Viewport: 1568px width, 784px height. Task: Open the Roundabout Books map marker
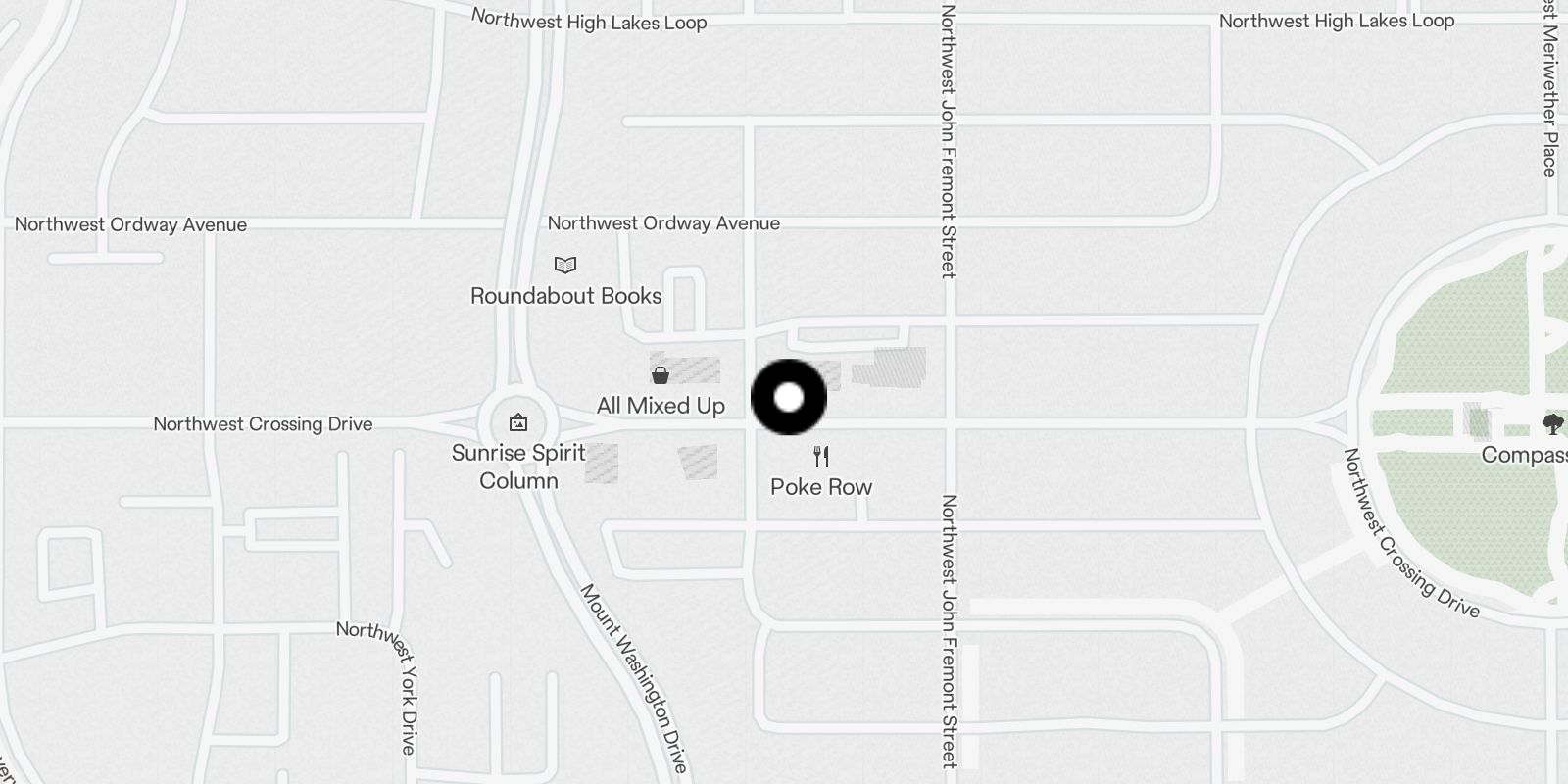565,265
